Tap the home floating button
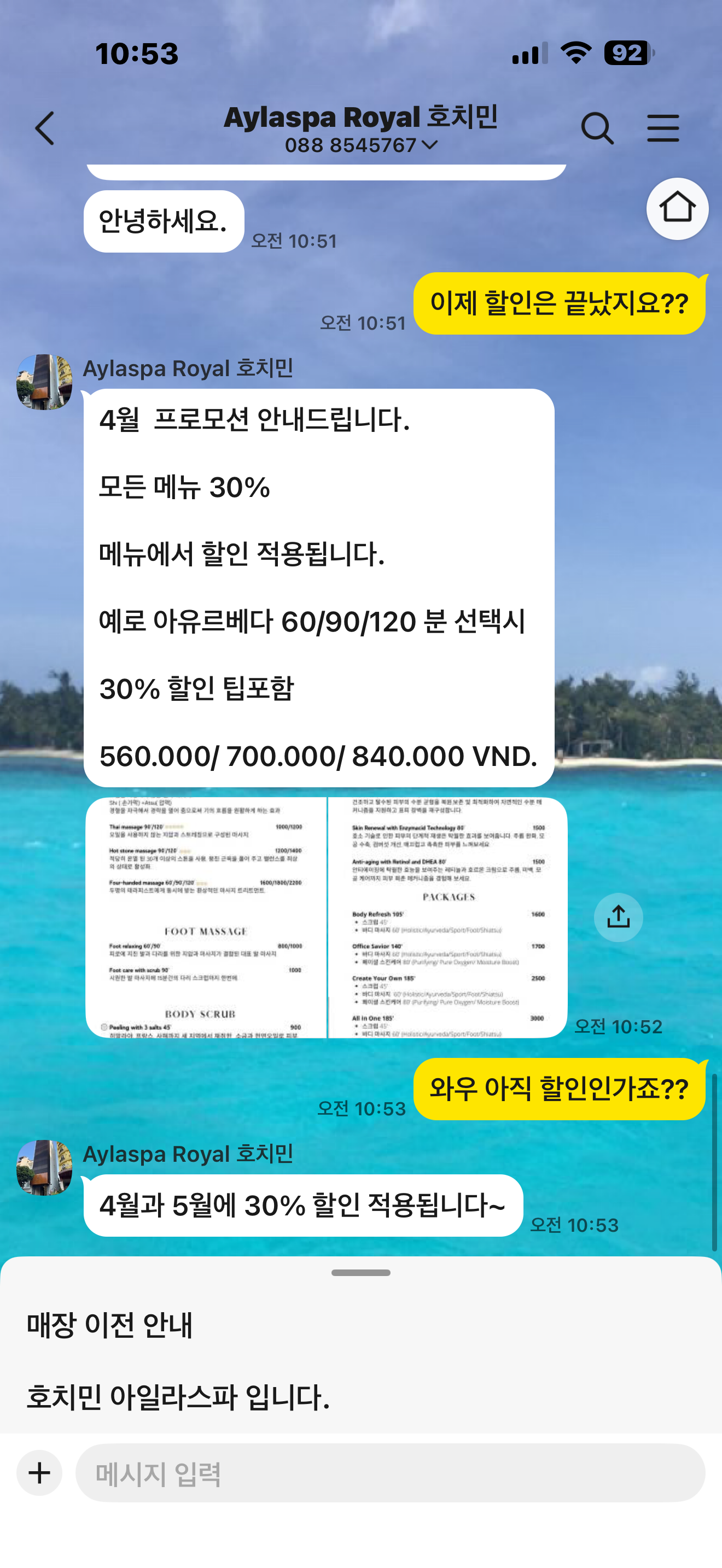Image resolution: width=722 pixels, height=1568 pixels. click(x=677, y=209)
